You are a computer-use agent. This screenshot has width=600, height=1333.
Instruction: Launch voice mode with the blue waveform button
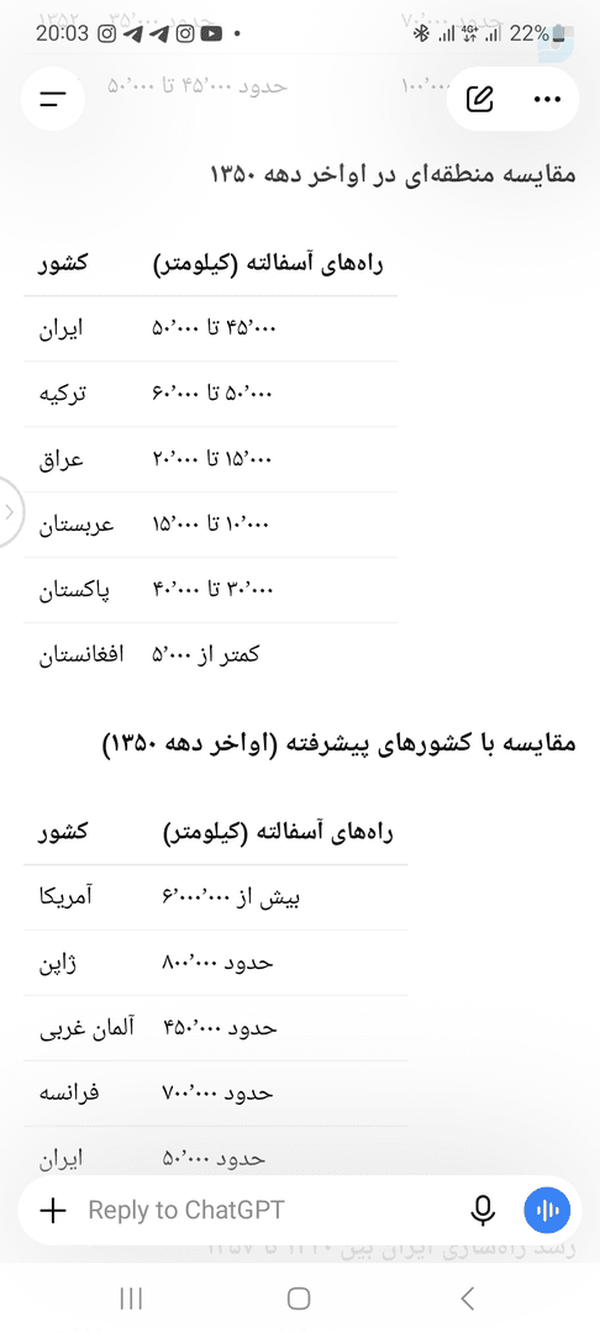pyautogui.click(x=547, y=1210)
